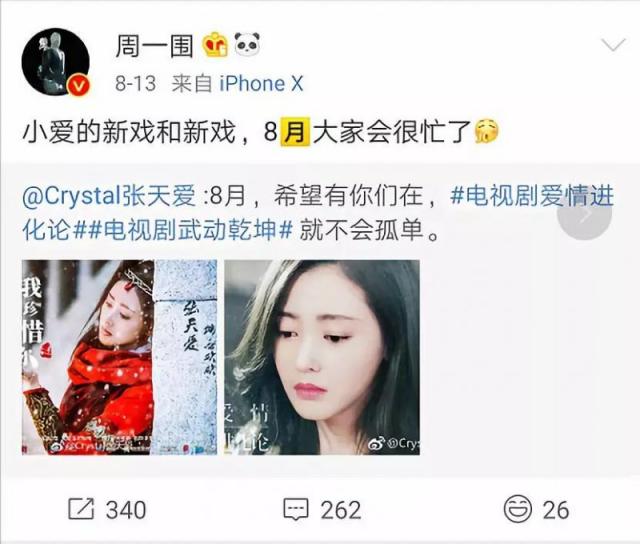Viewport: 640px width, 544px height.
Task: Open the #电视剧爱情进化论# hashtag
Action: click(x=530, y=197)
